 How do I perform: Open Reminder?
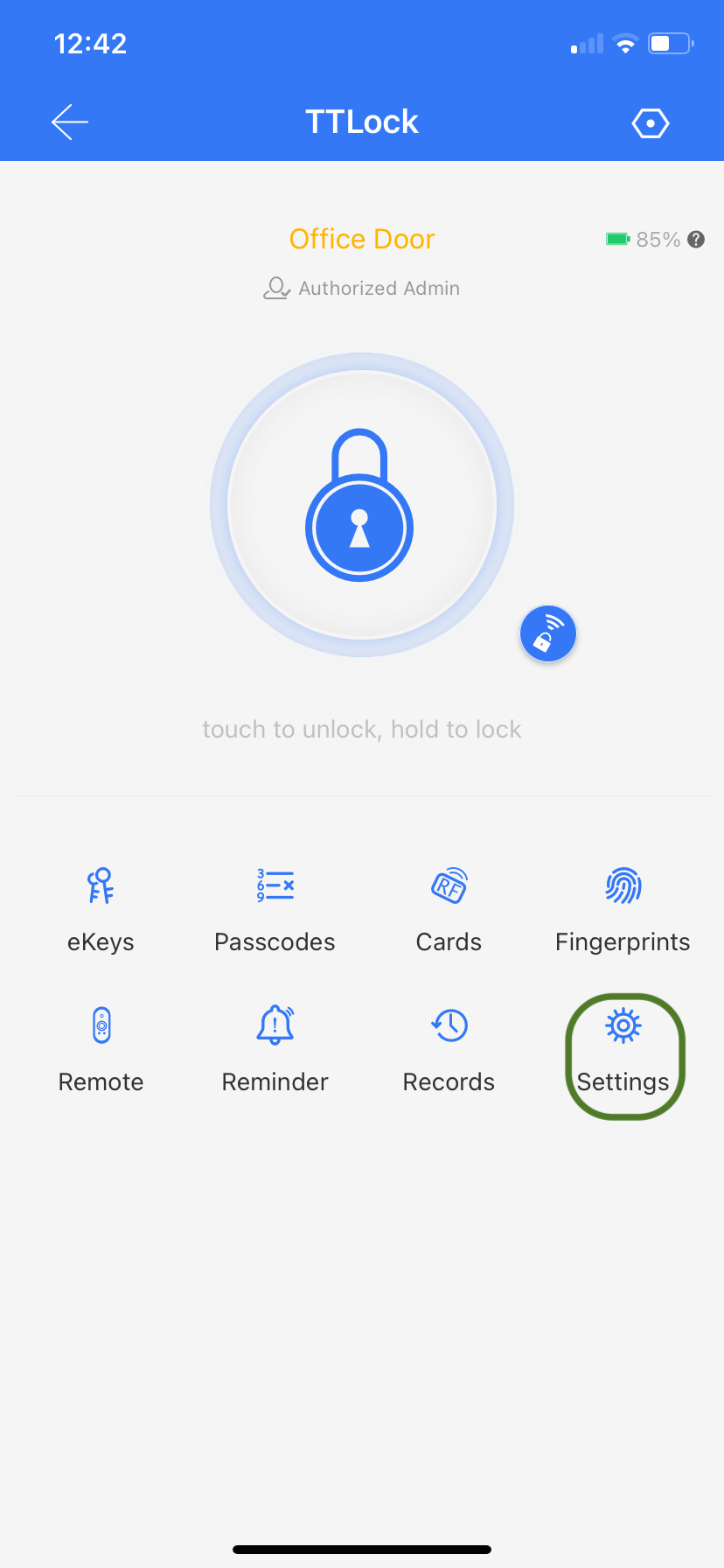click(275, 1048)
